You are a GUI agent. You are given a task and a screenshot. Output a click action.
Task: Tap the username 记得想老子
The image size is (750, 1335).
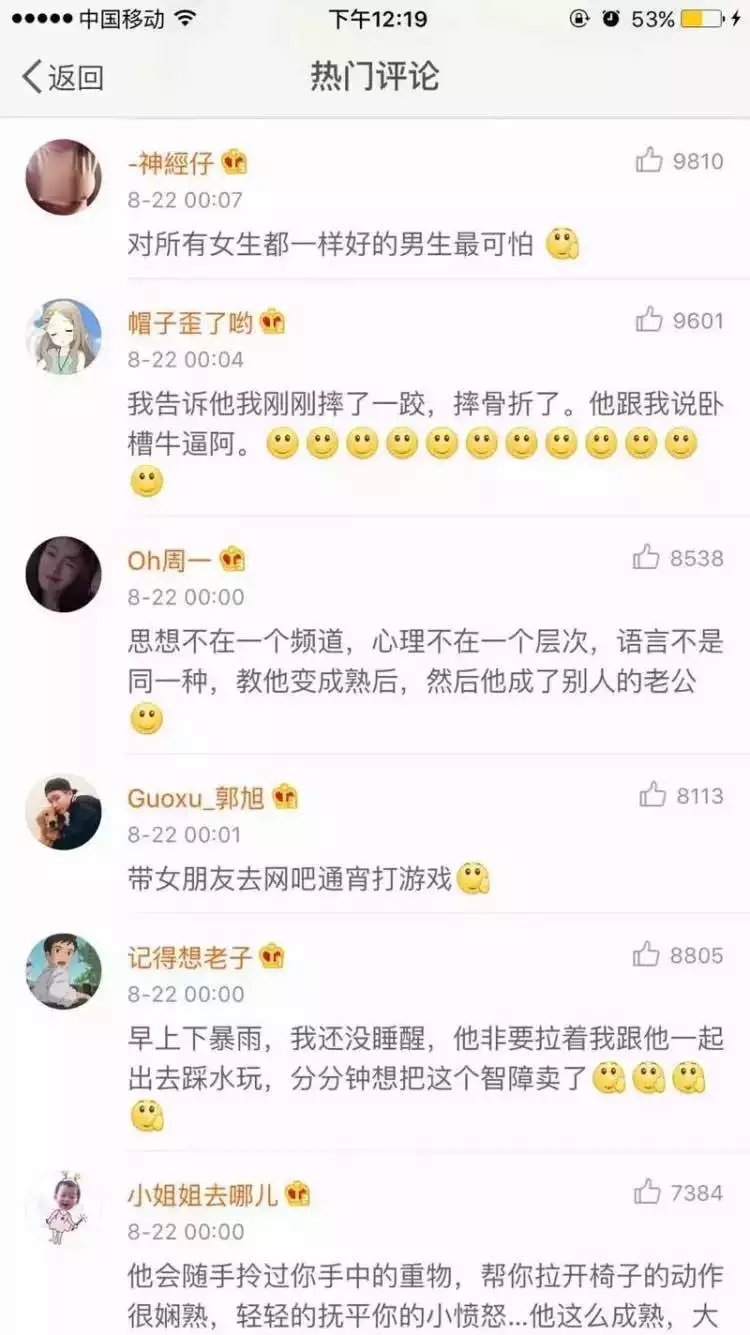[x=190, y=957]
